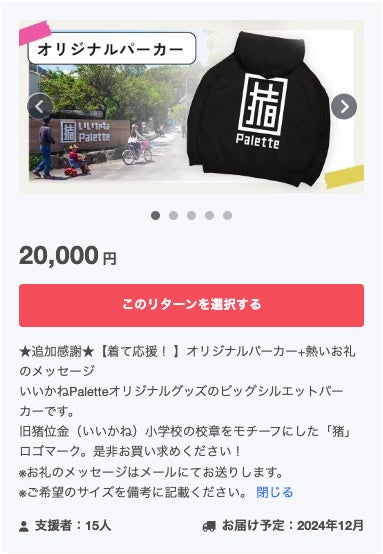
Task: Jump to the last carousel dot
Action: [x=228, y=216]
